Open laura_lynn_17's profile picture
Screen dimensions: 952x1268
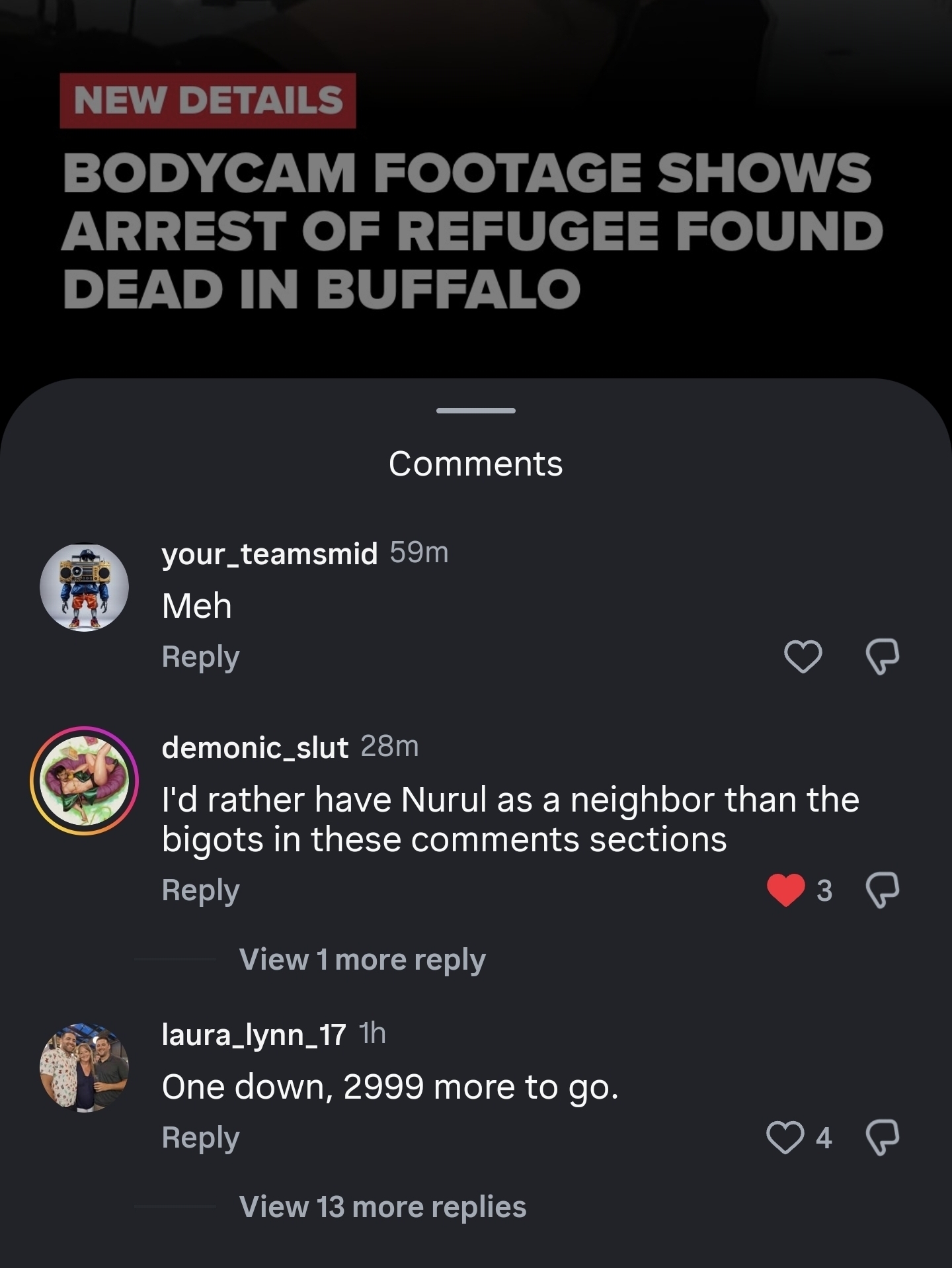(84, 1068)
